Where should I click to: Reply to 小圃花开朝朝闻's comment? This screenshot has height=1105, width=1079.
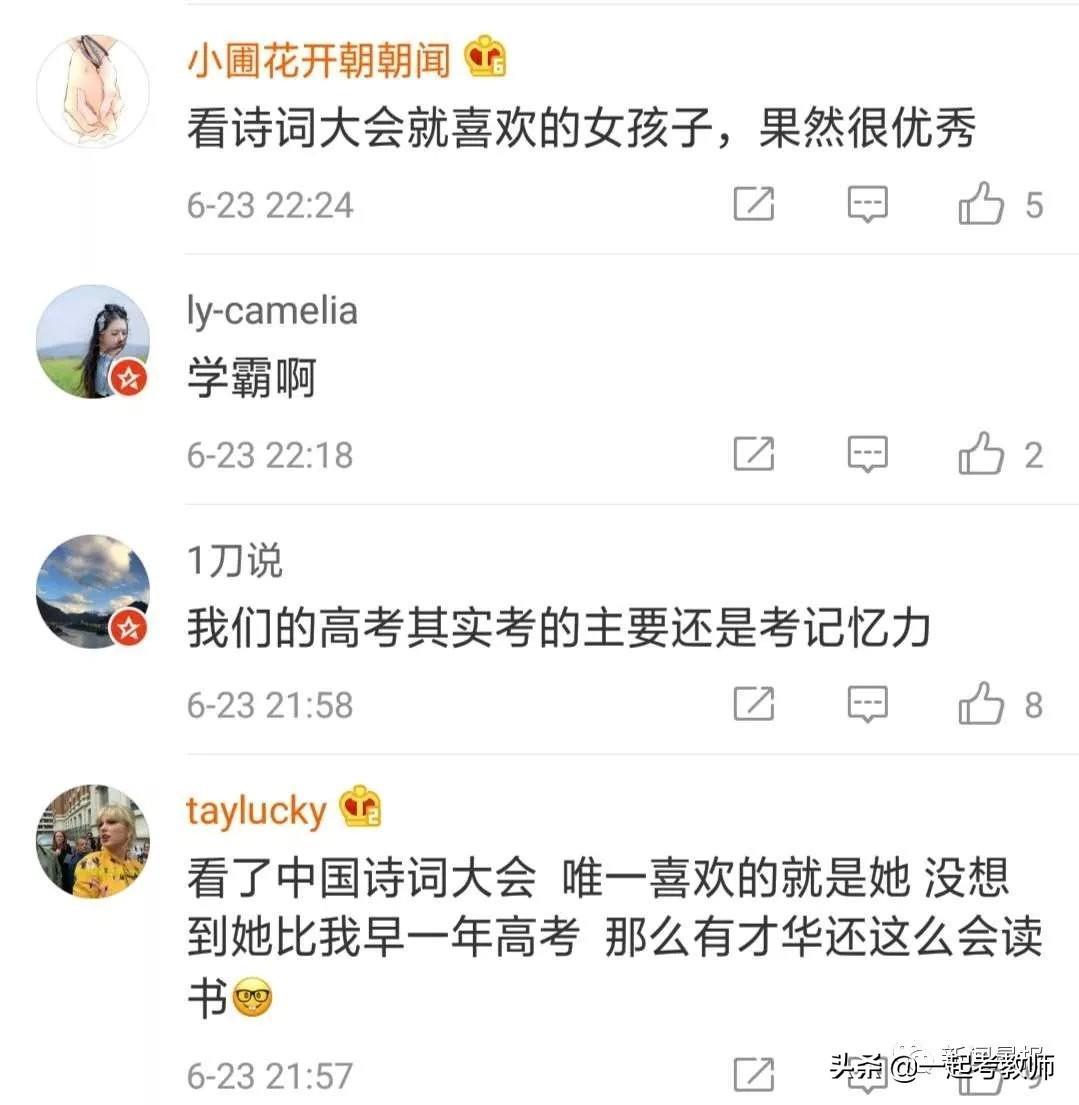(x=867, y=205)
